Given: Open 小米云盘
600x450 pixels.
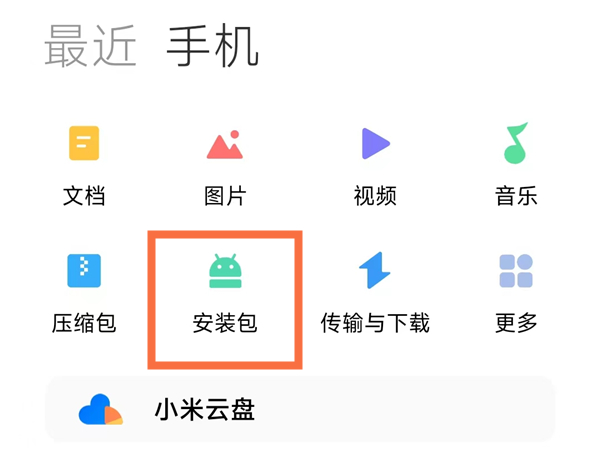Looking at the screenshot, I should 300,409.
